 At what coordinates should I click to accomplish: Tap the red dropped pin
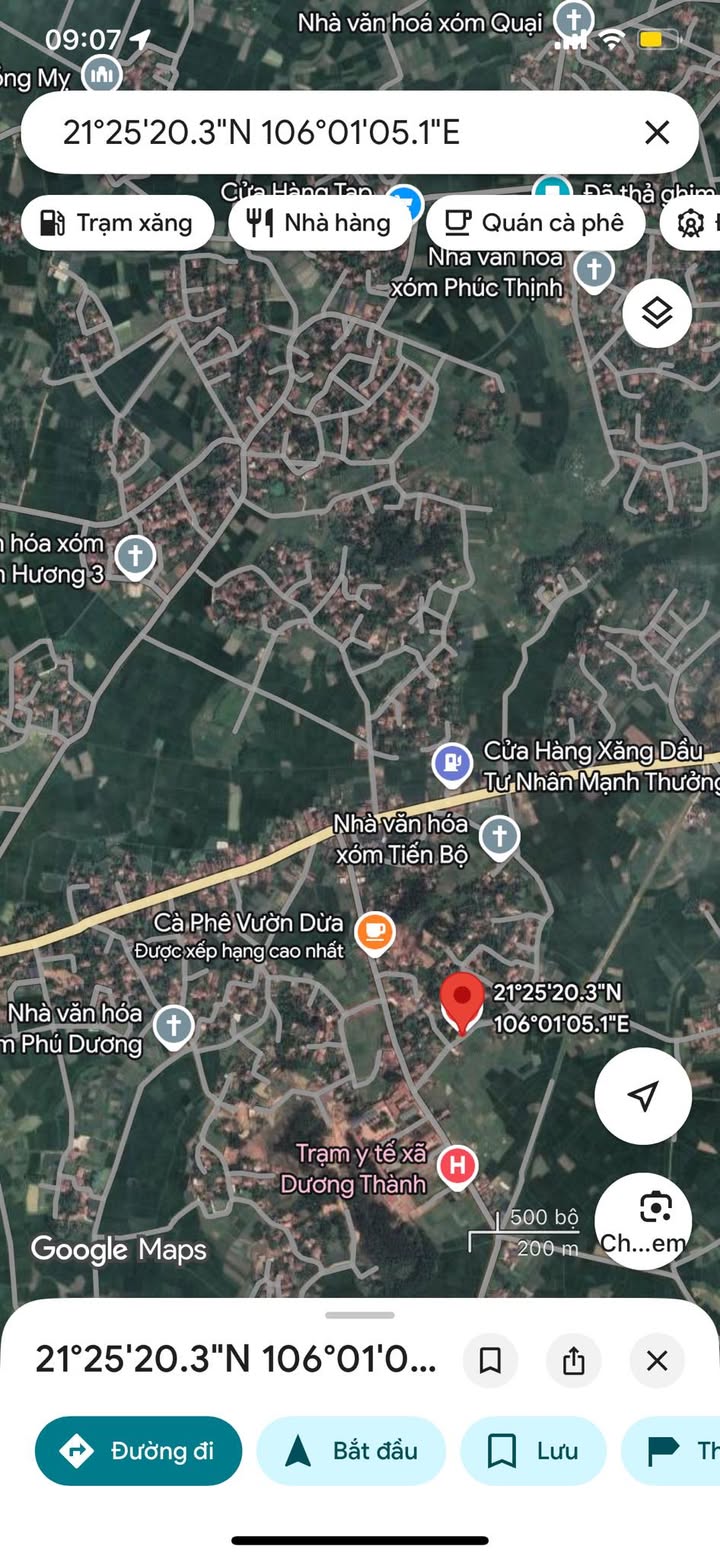(x=462, y=1002)
